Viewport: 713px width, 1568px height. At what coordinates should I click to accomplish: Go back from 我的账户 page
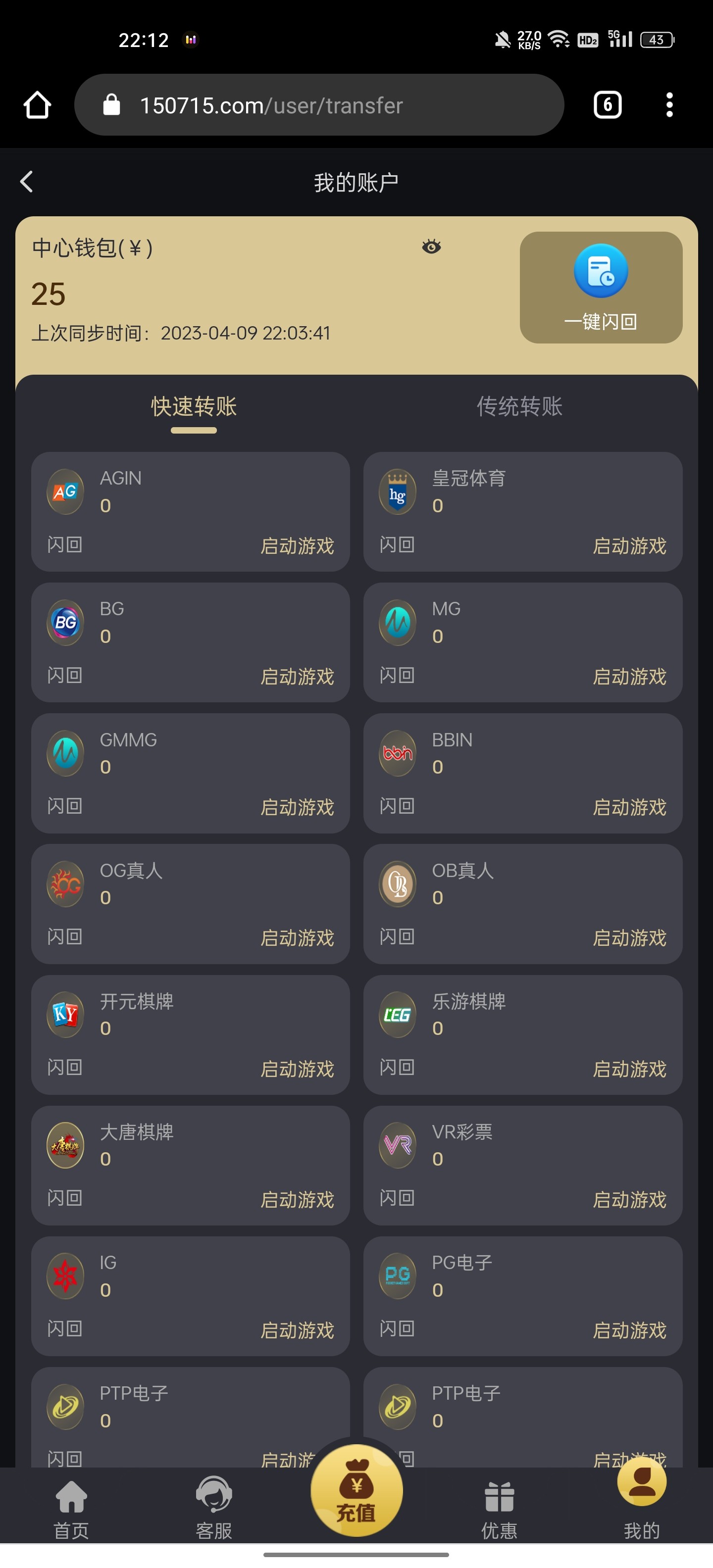pos(27,181)
